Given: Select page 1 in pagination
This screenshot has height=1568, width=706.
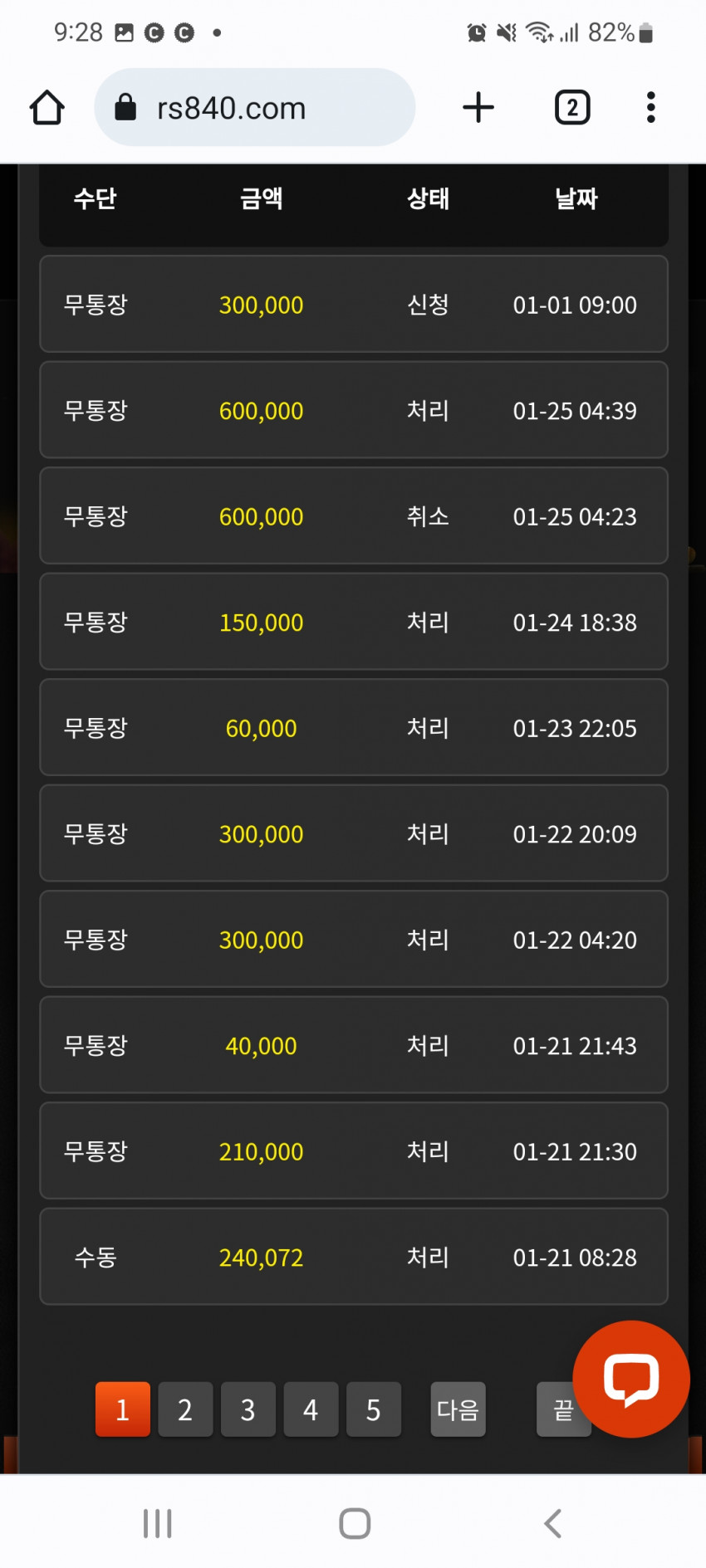Looking at the screenshot, I should click(x=123, y=1409).
